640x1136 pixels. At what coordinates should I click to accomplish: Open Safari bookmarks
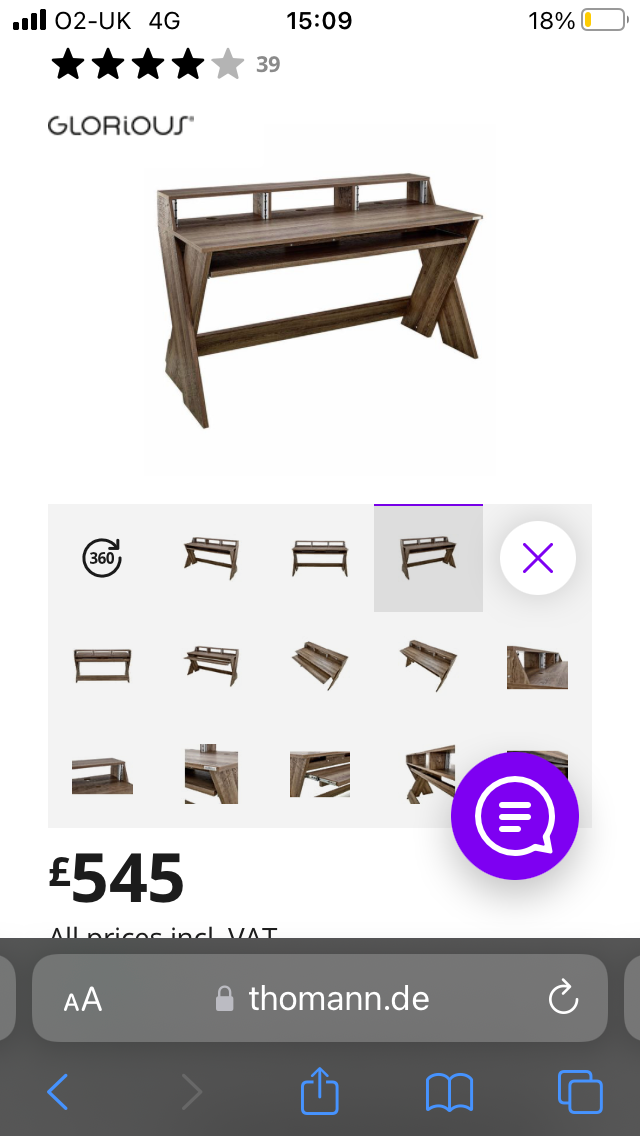[449, 1092]
